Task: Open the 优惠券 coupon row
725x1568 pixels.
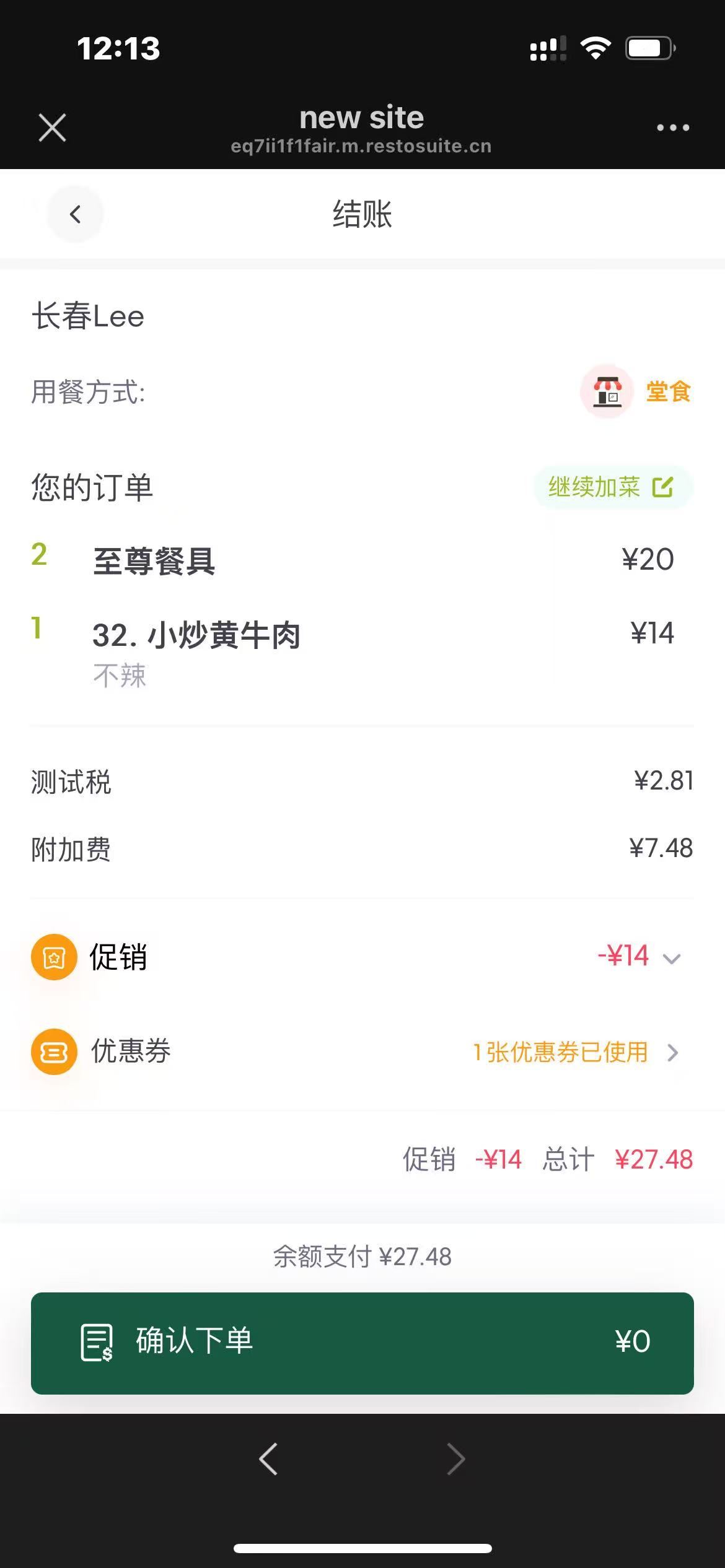Action: tap(362, 1052)
